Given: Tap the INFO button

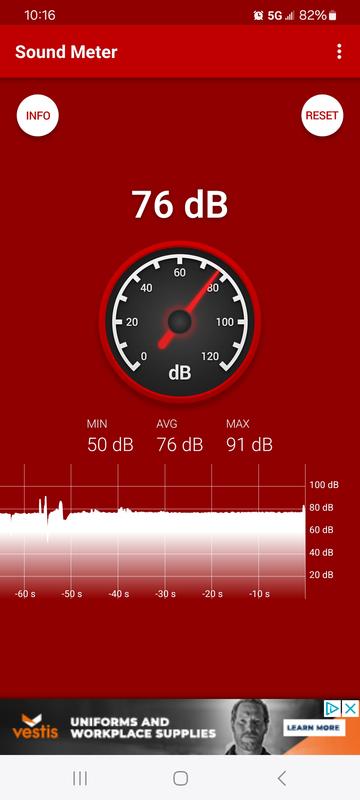Looking at the screenshot, I should [x=38, y=115].
